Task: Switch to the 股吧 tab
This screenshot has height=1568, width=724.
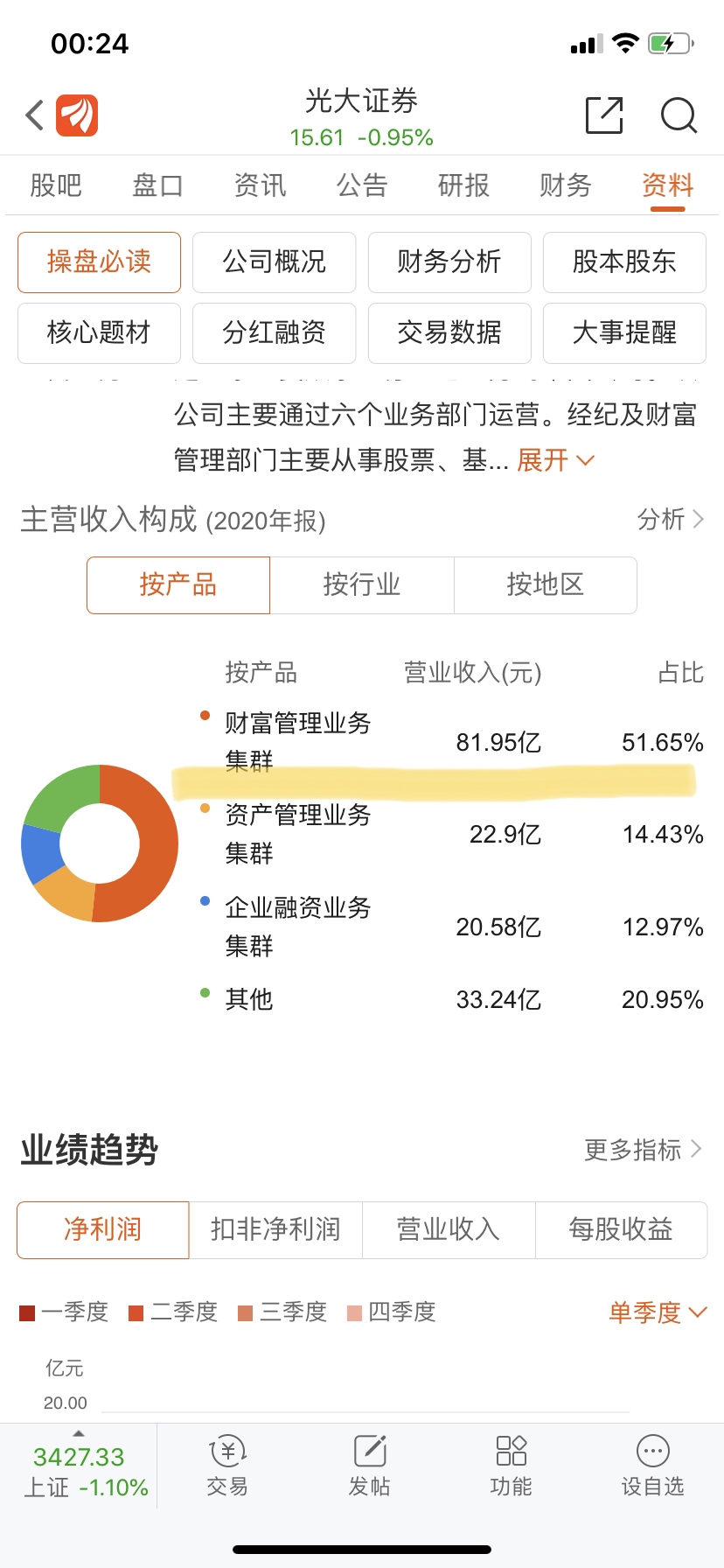Action: 56,185
